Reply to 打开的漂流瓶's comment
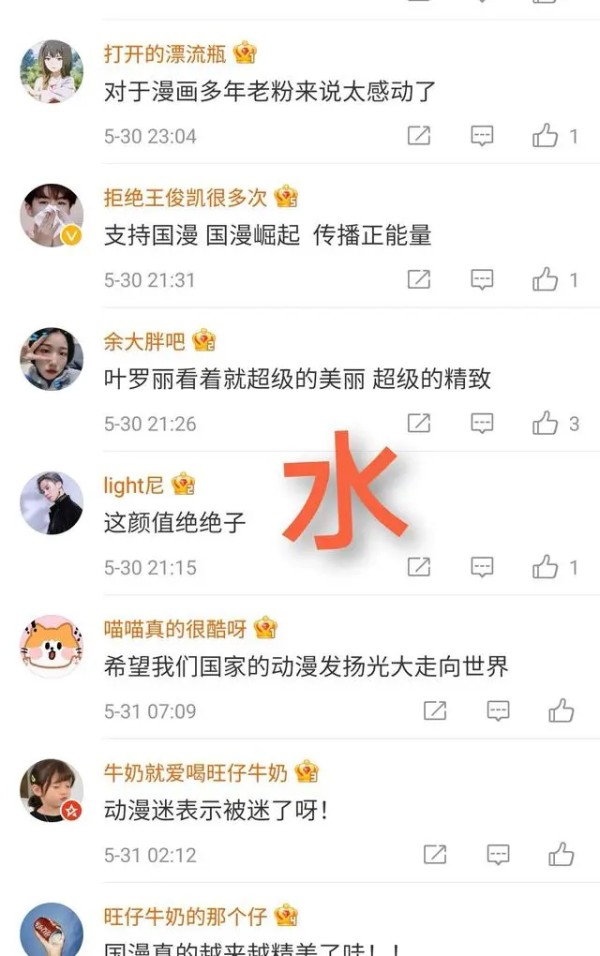Viewport: 600px width, 956px height. 482,136
